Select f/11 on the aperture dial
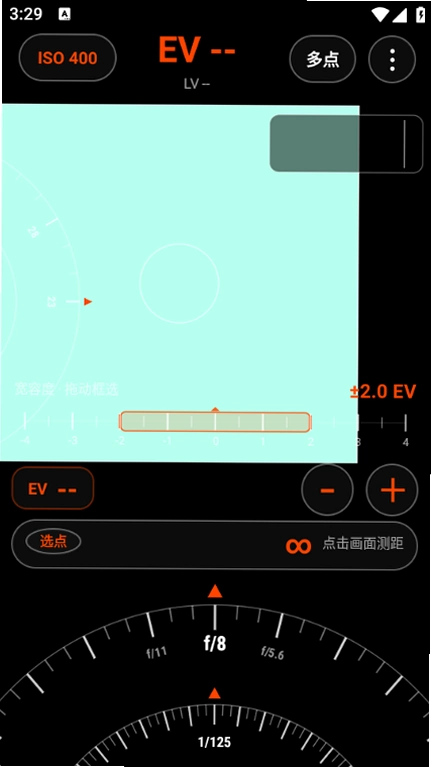Viewport: 431px width, 767px height. click(x=157, y=653)
